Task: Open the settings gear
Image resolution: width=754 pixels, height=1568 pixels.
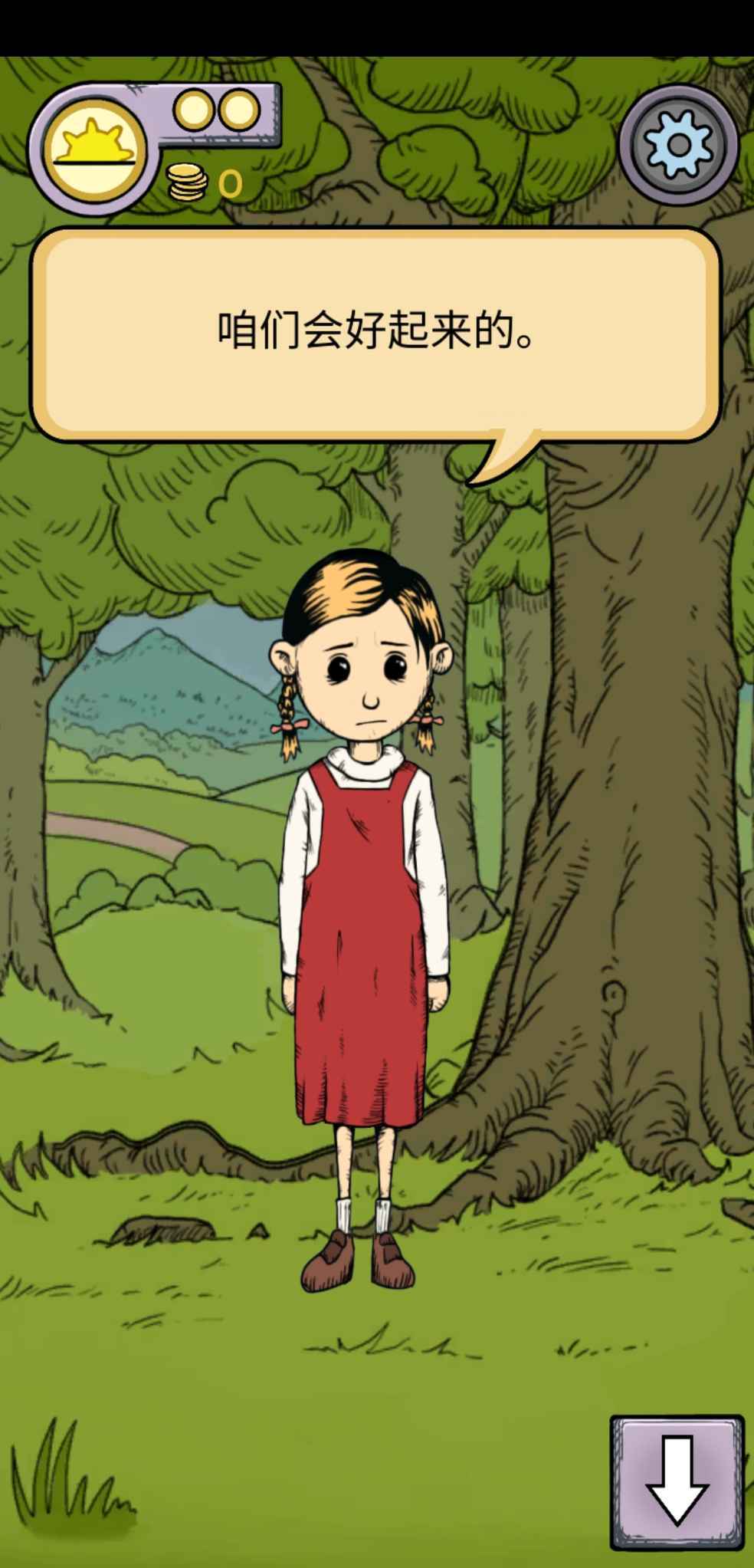Action: point(678,145)
